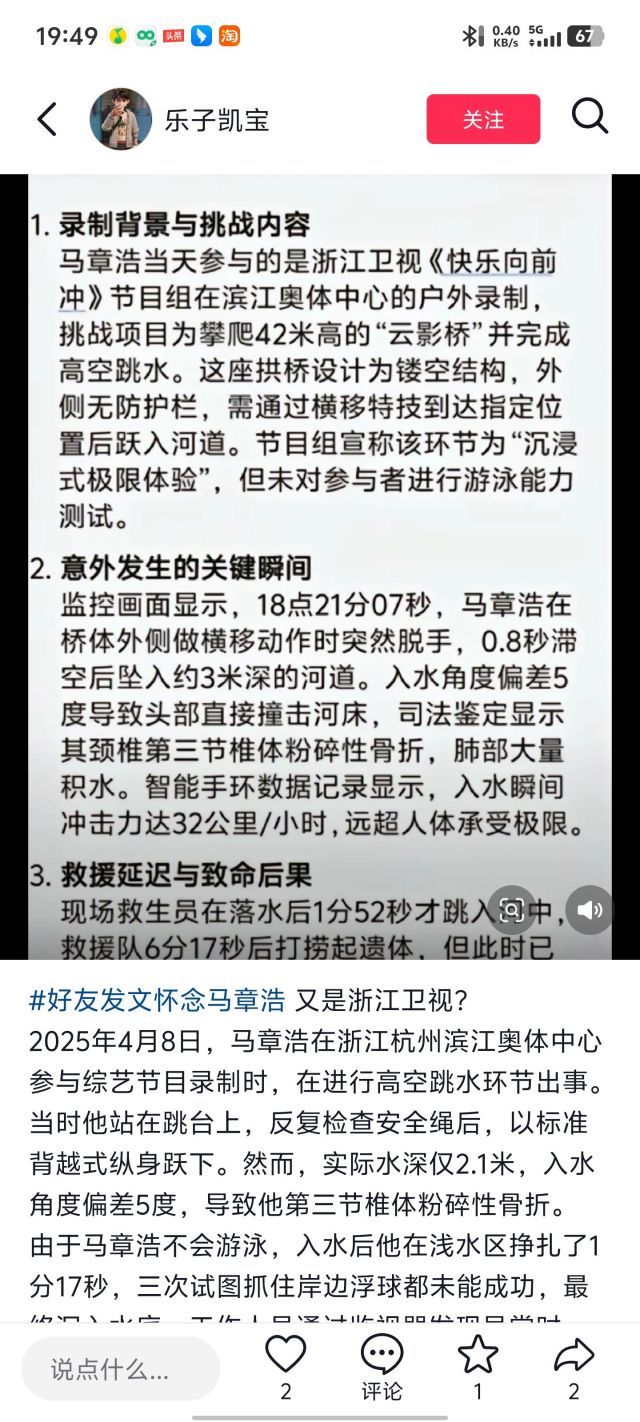
Task: Open the video content fullscreen
Action: [320, 560]
